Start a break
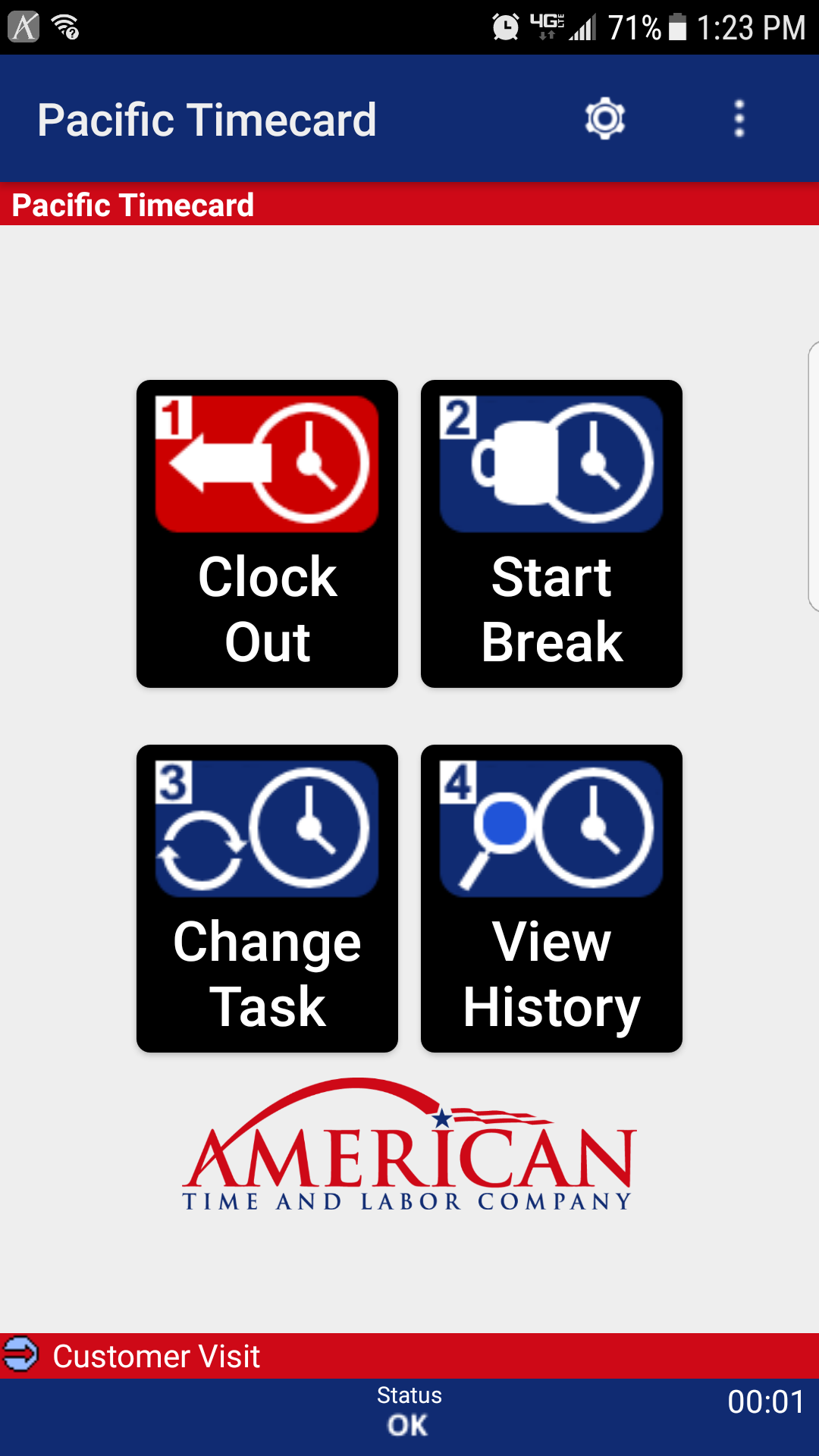This screenshot has width=819, height=1456. pos(551,534)
